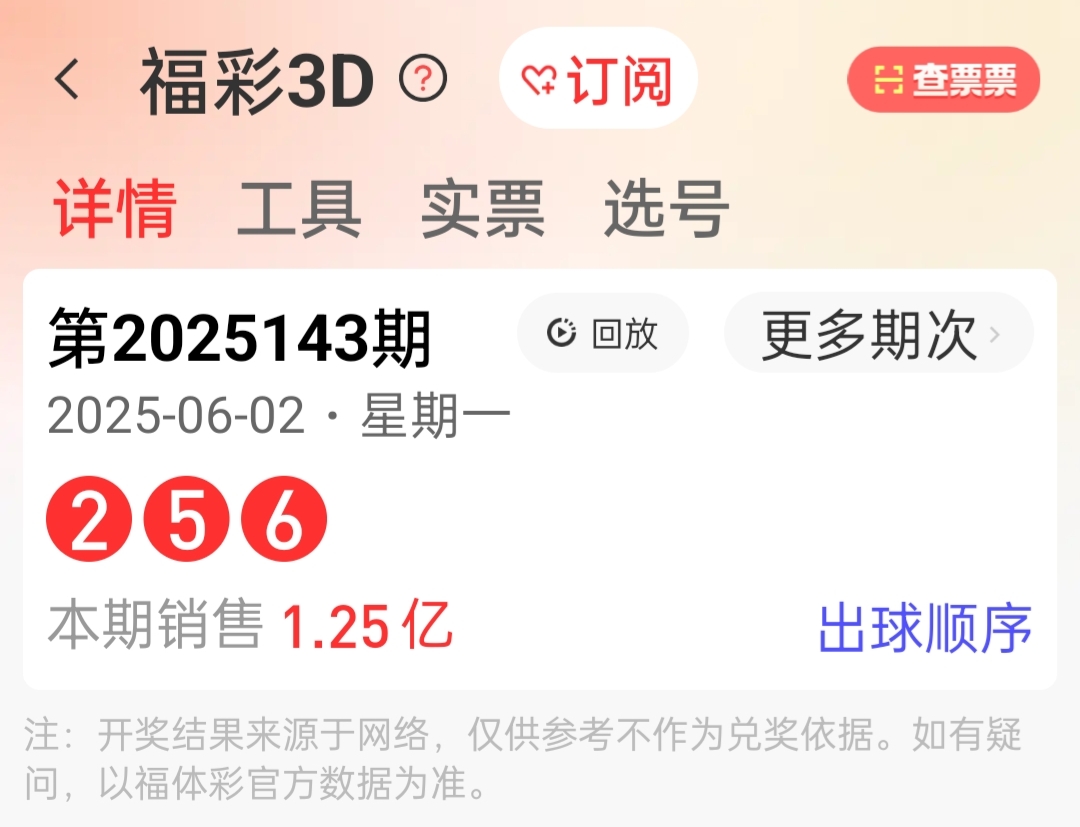Switch to the 实票 tab
The image size is (1080, 827).
[482, 209]
